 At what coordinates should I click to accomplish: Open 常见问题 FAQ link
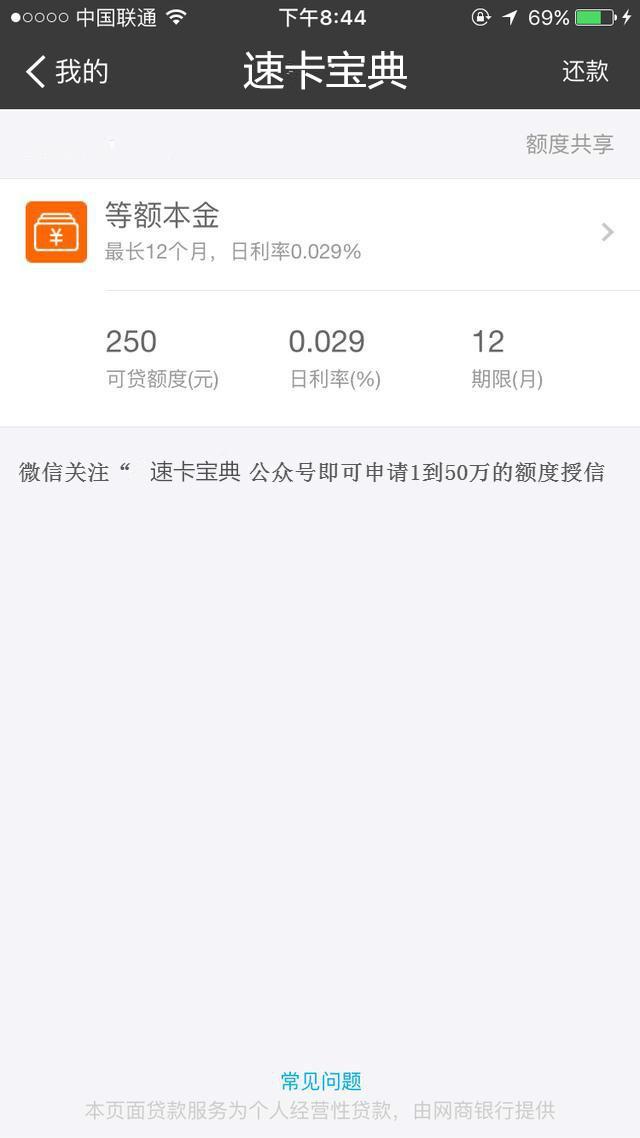[321, 1081]
